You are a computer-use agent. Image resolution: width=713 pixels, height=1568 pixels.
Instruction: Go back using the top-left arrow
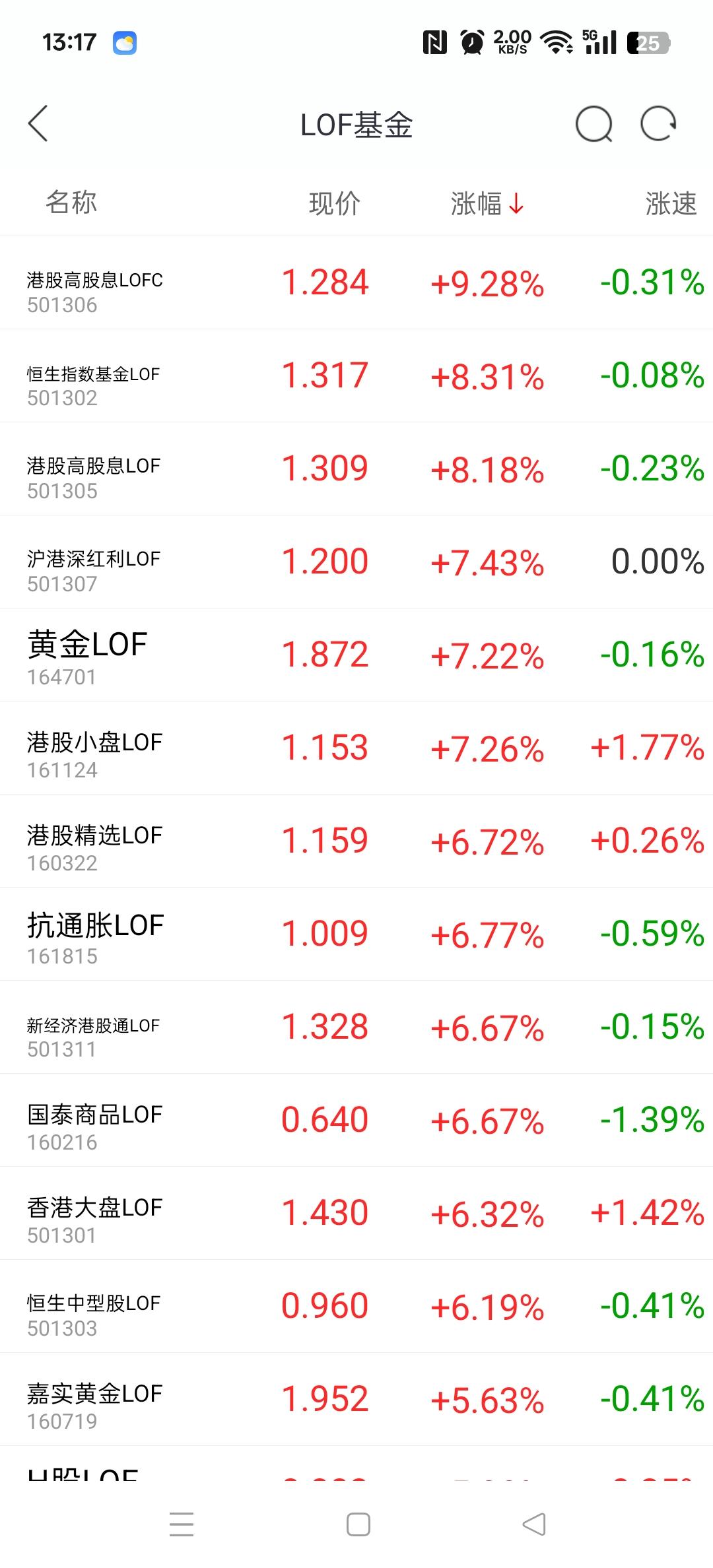(38, 123)
